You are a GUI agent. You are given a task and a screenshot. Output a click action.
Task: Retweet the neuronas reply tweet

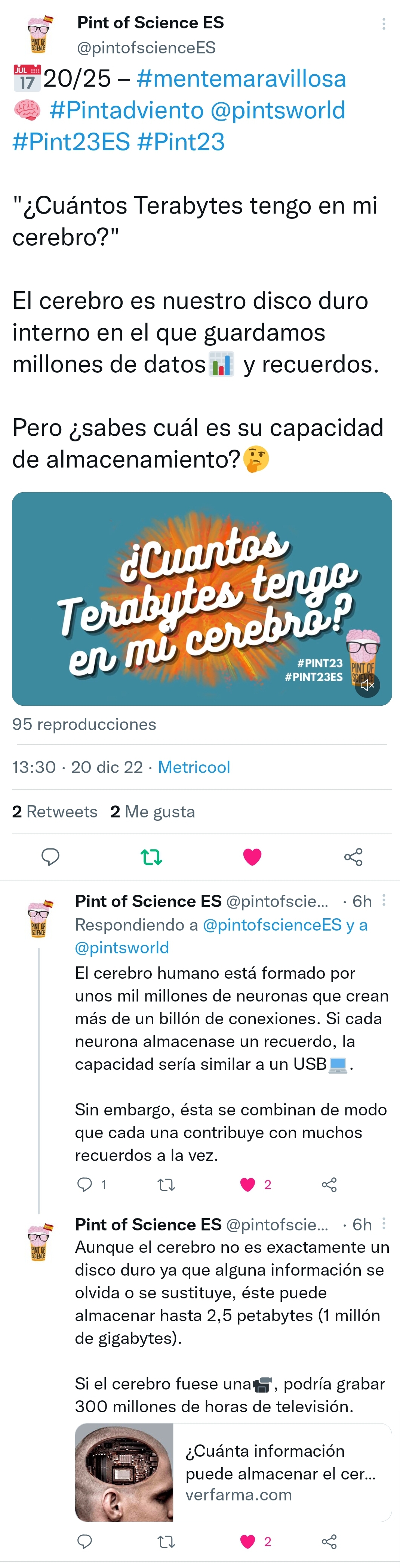[166, 1184]
